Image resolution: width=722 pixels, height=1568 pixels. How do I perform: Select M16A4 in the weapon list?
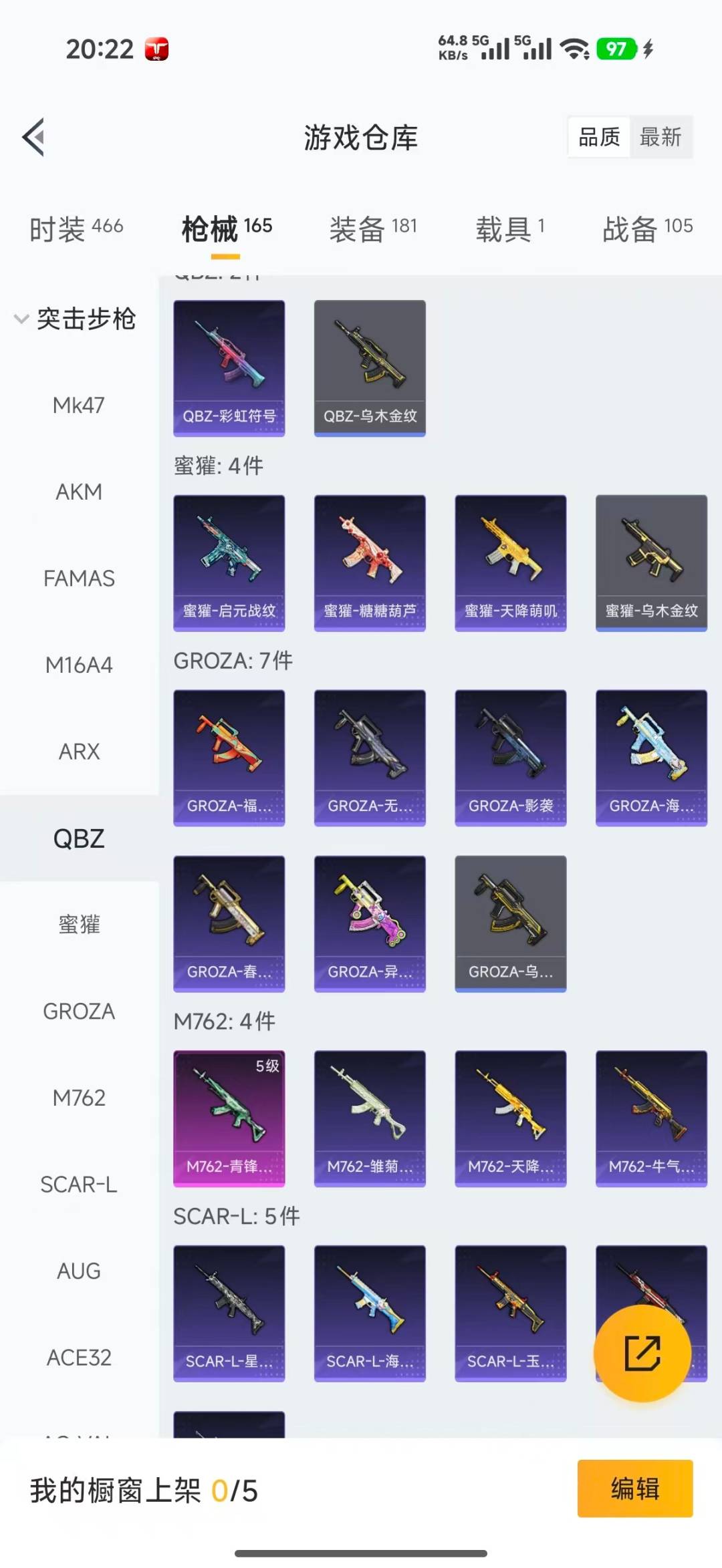[x=79, y=665]
